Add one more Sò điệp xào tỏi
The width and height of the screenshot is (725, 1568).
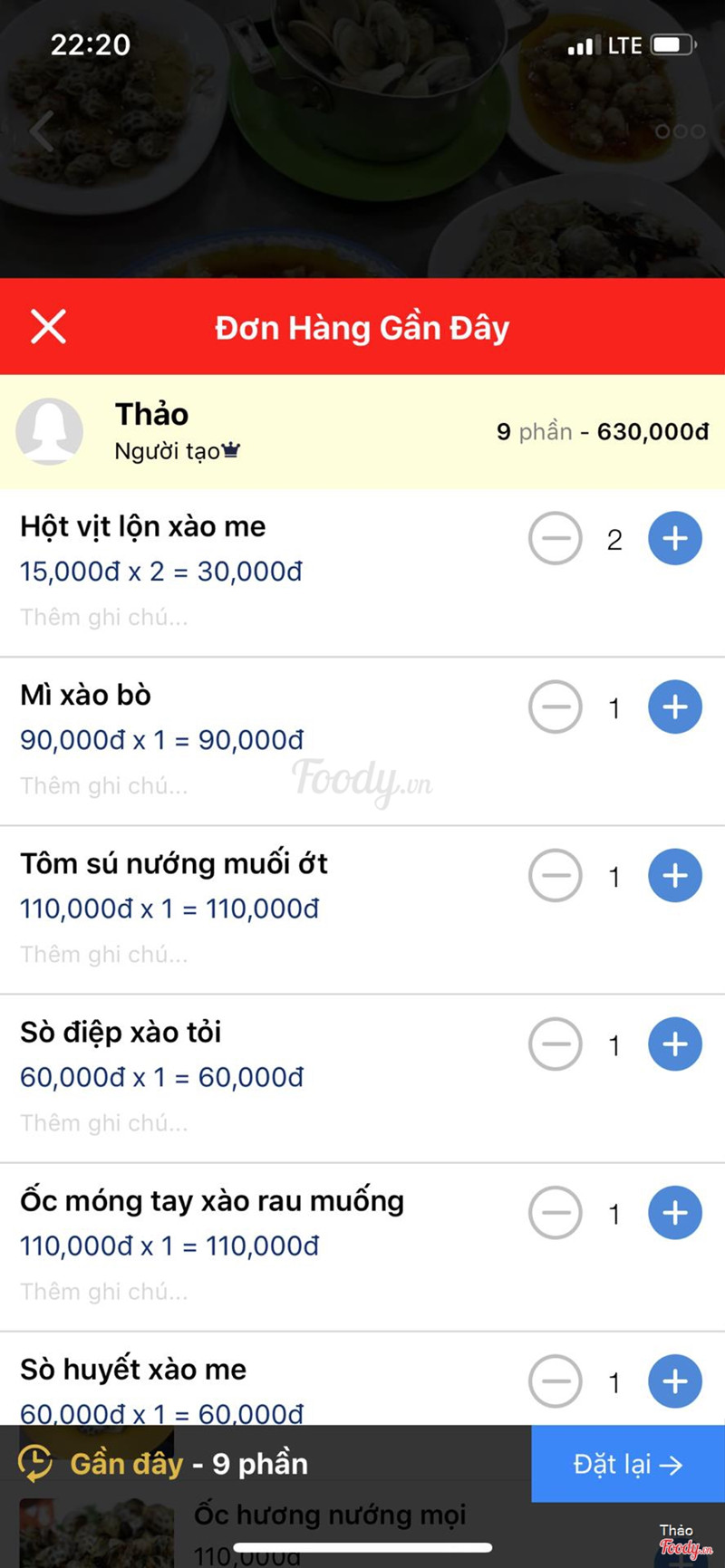click(x=674, y=1044)
